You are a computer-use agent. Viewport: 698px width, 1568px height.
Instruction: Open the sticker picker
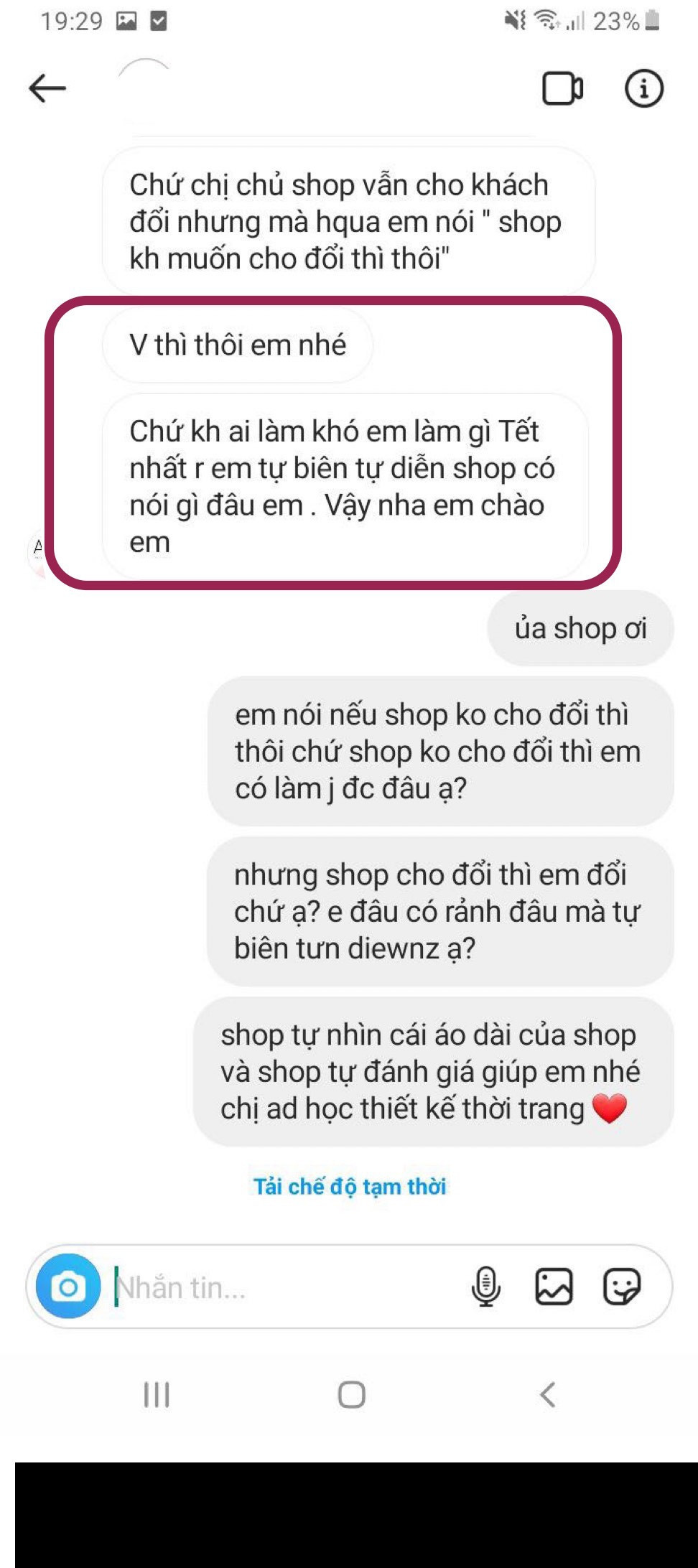pos(623,1286)
